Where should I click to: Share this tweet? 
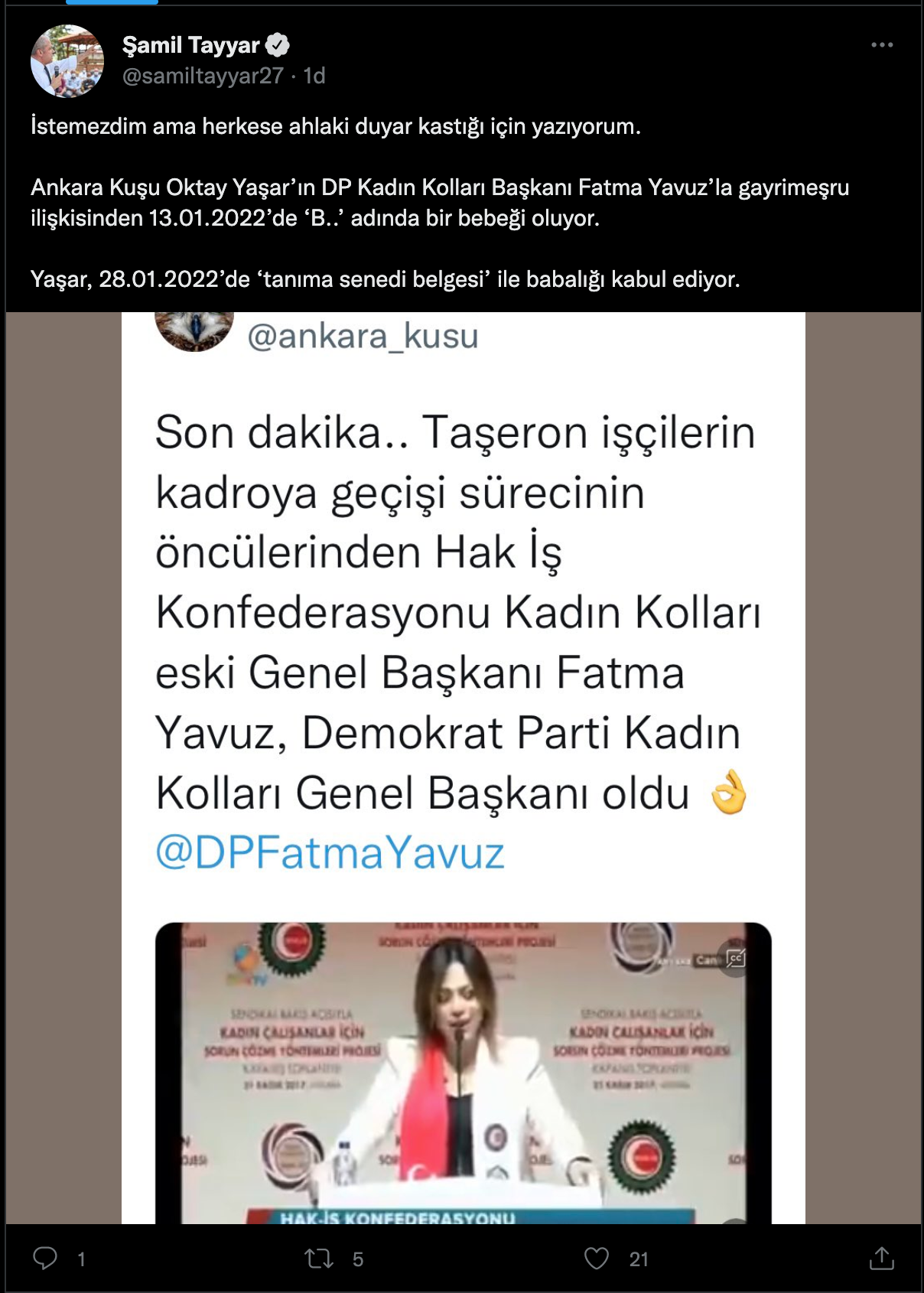coord(881,1259)
